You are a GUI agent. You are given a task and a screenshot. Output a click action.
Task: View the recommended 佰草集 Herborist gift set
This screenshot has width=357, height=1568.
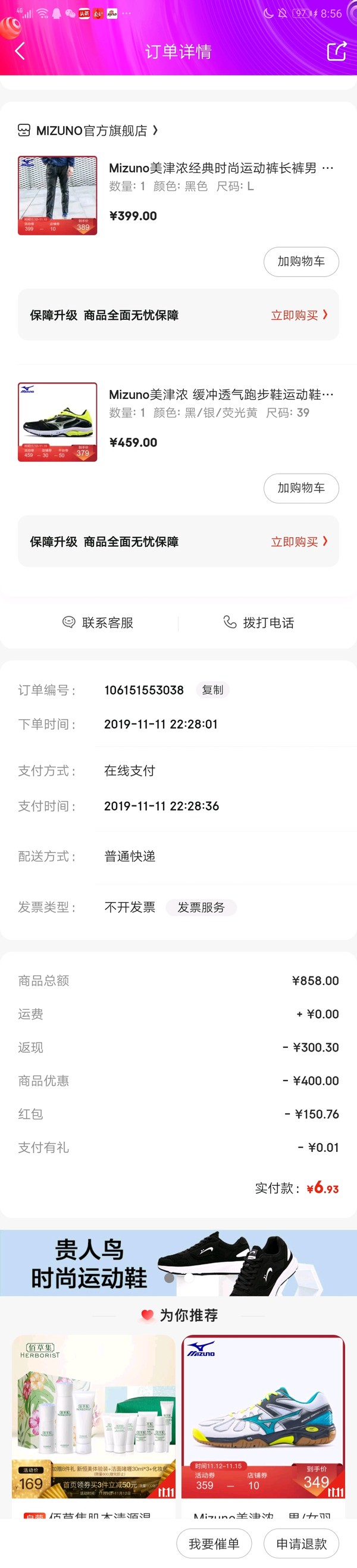point(94,1421)
